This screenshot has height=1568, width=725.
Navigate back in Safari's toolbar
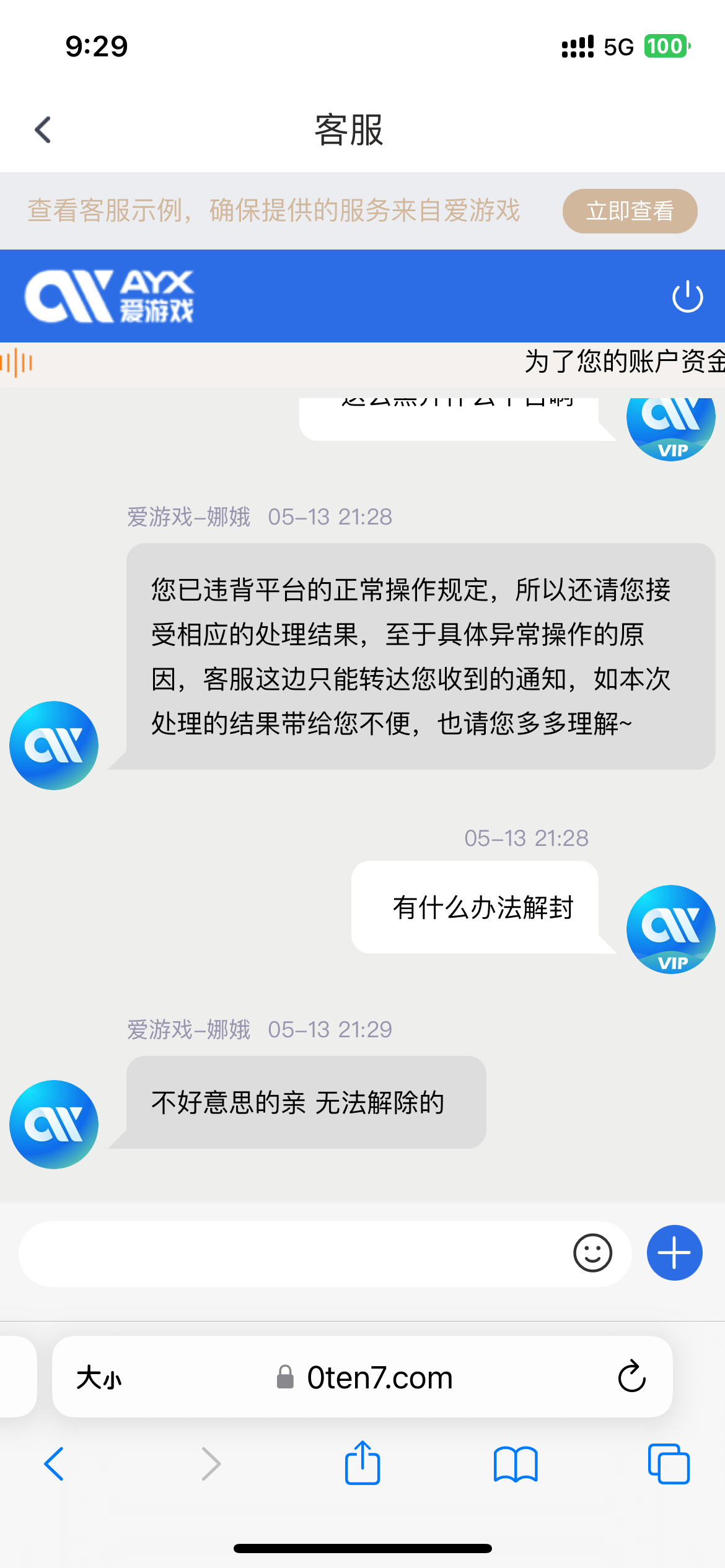tap(55, 1464)
